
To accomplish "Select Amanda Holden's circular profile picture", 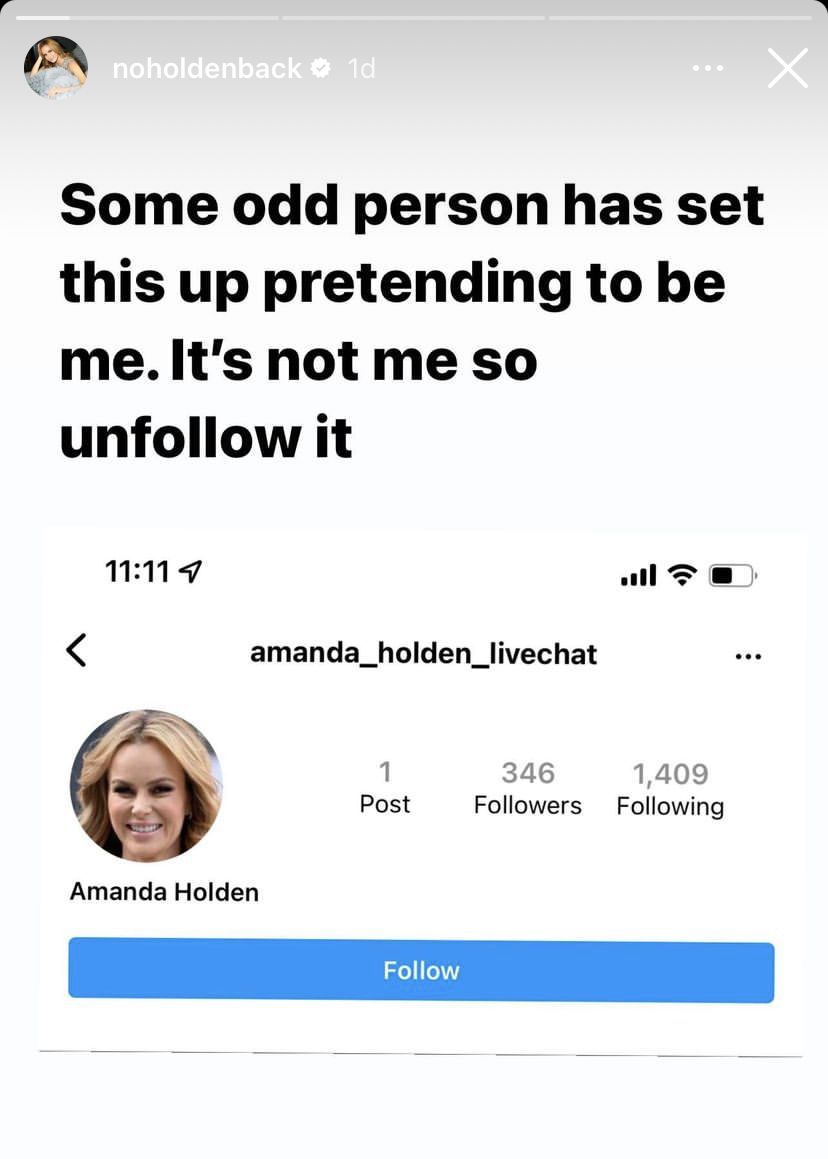I will [146, 785].
